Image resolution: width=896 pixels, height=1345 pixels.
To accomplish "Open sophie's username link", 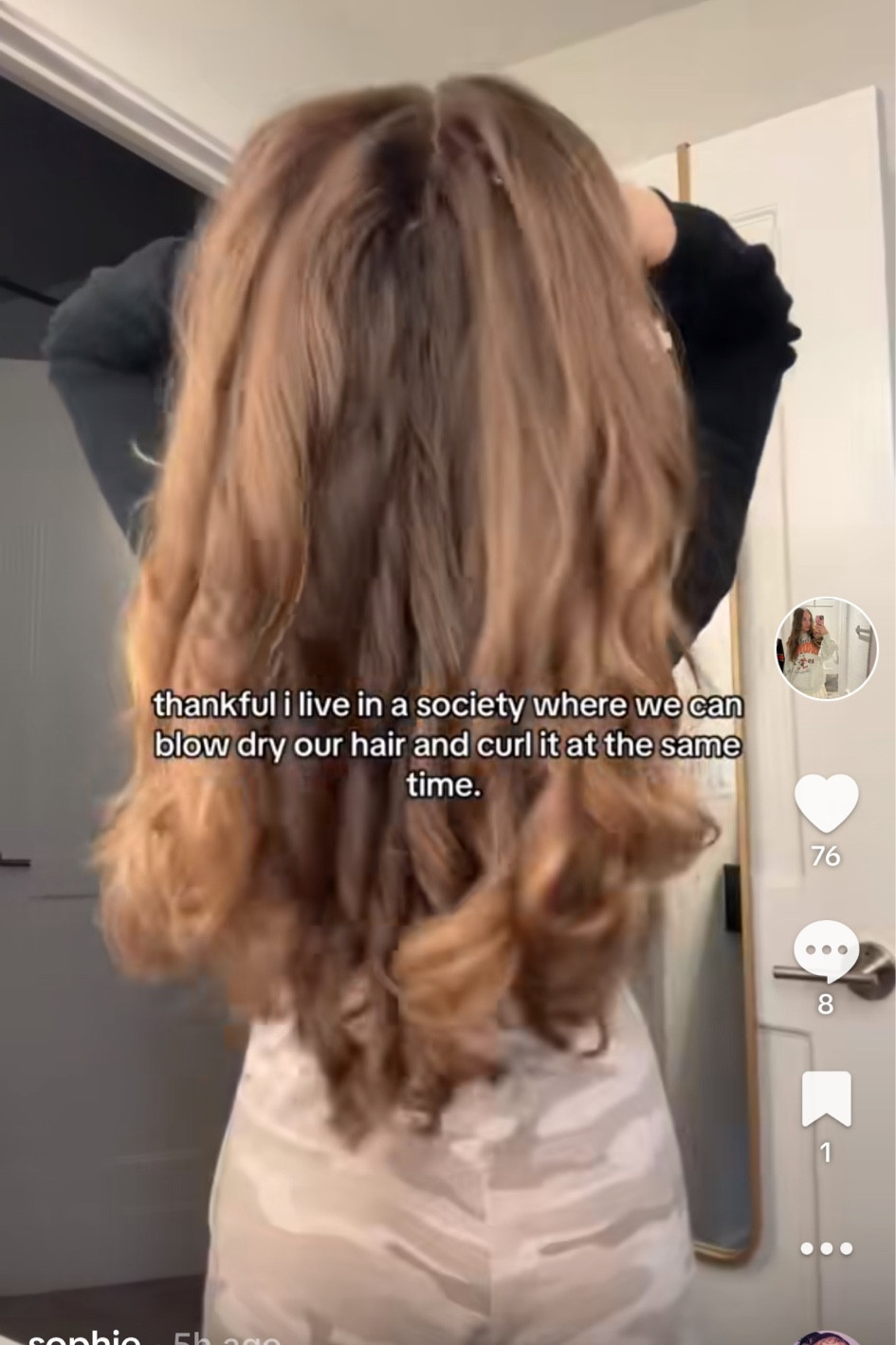I will [x=83, y=1337].
